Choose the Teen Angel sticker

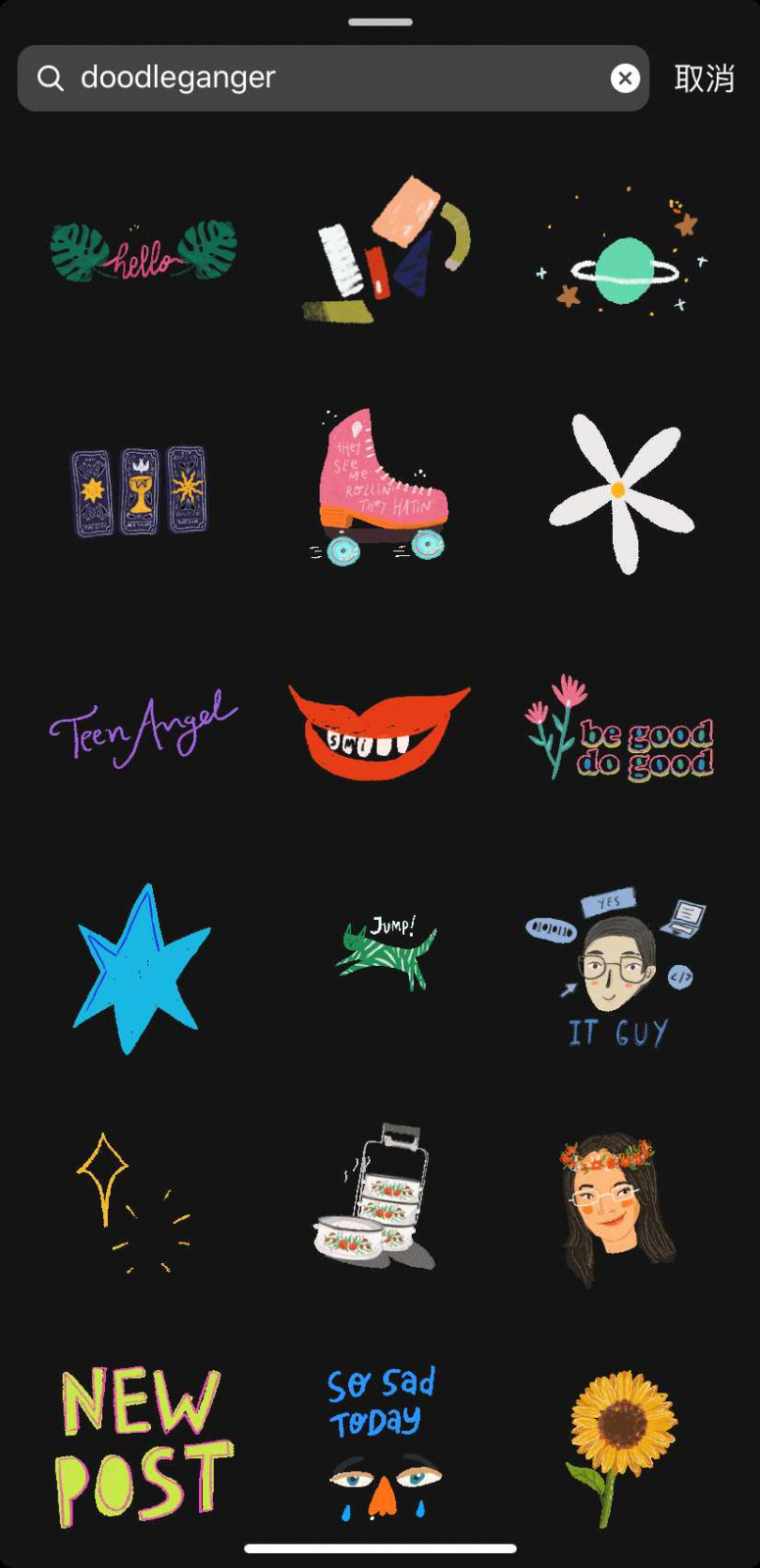[x=143, y=729]
